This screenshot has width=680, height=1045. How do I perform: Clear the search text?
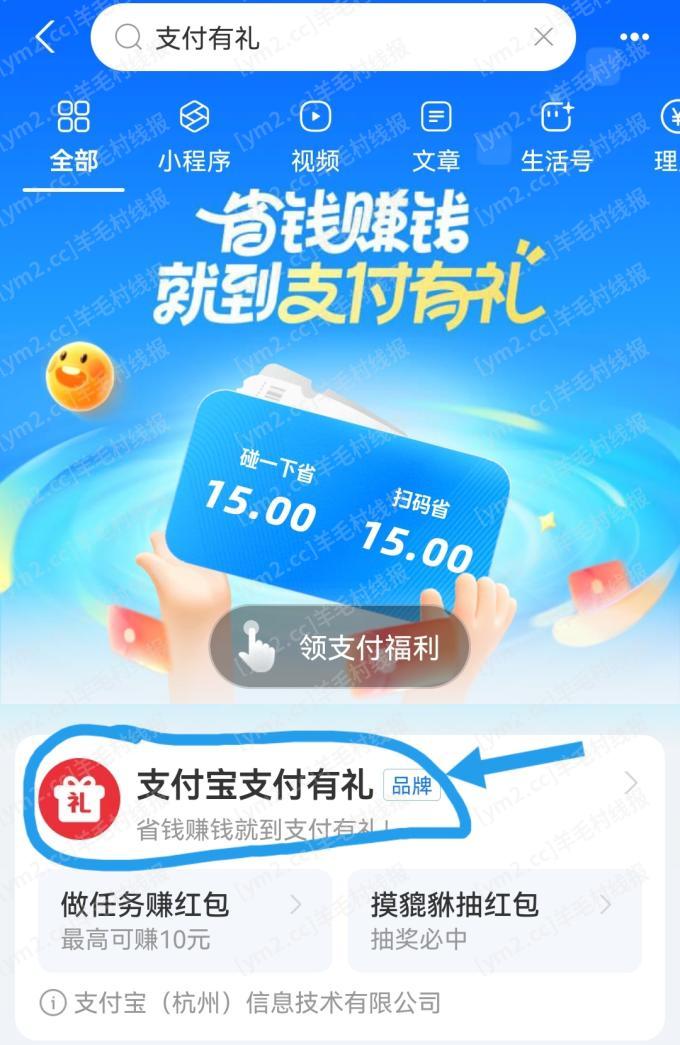click(543, 38)
